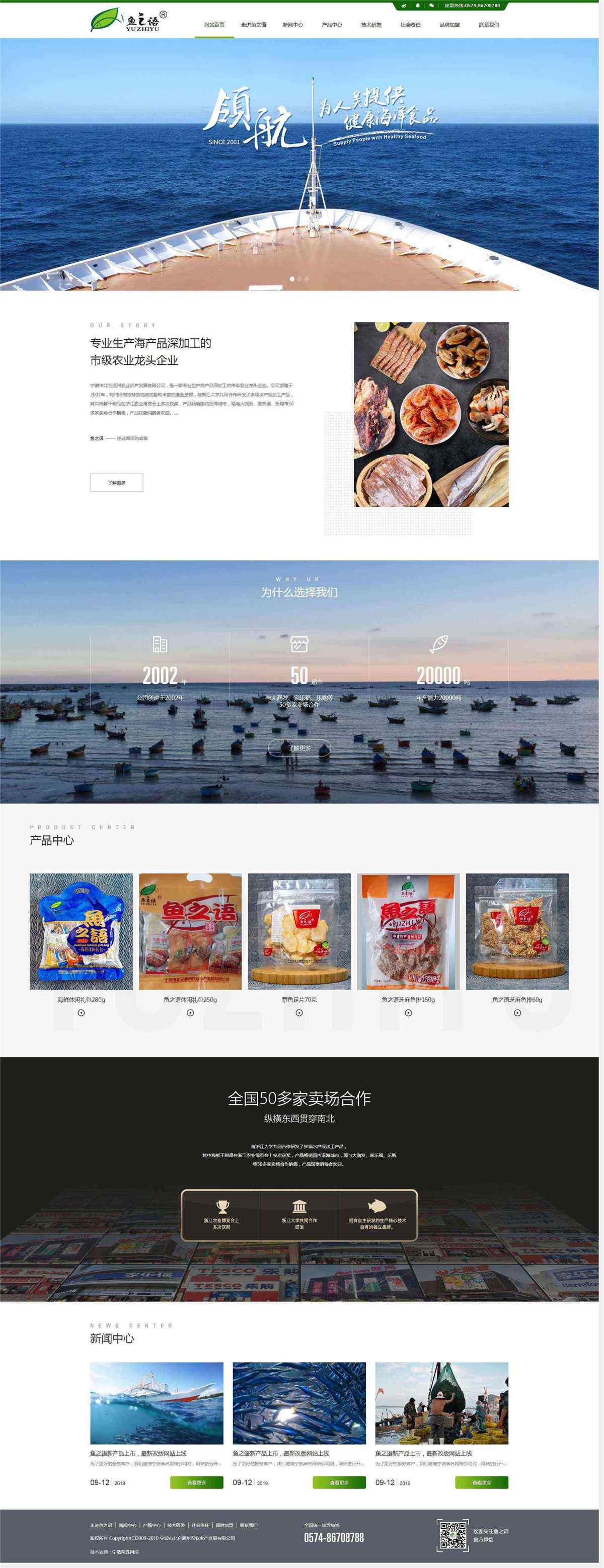The image size is (604, 1568).
Task: Switch to 新闻中心 in top navigation
Action: (x=292, y=25)
